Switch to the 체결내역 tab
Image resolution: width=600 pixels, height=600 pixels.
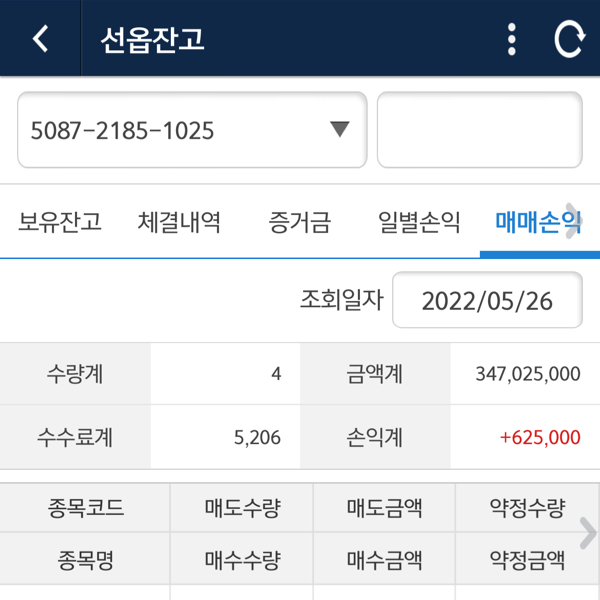(x=179, y=222)
